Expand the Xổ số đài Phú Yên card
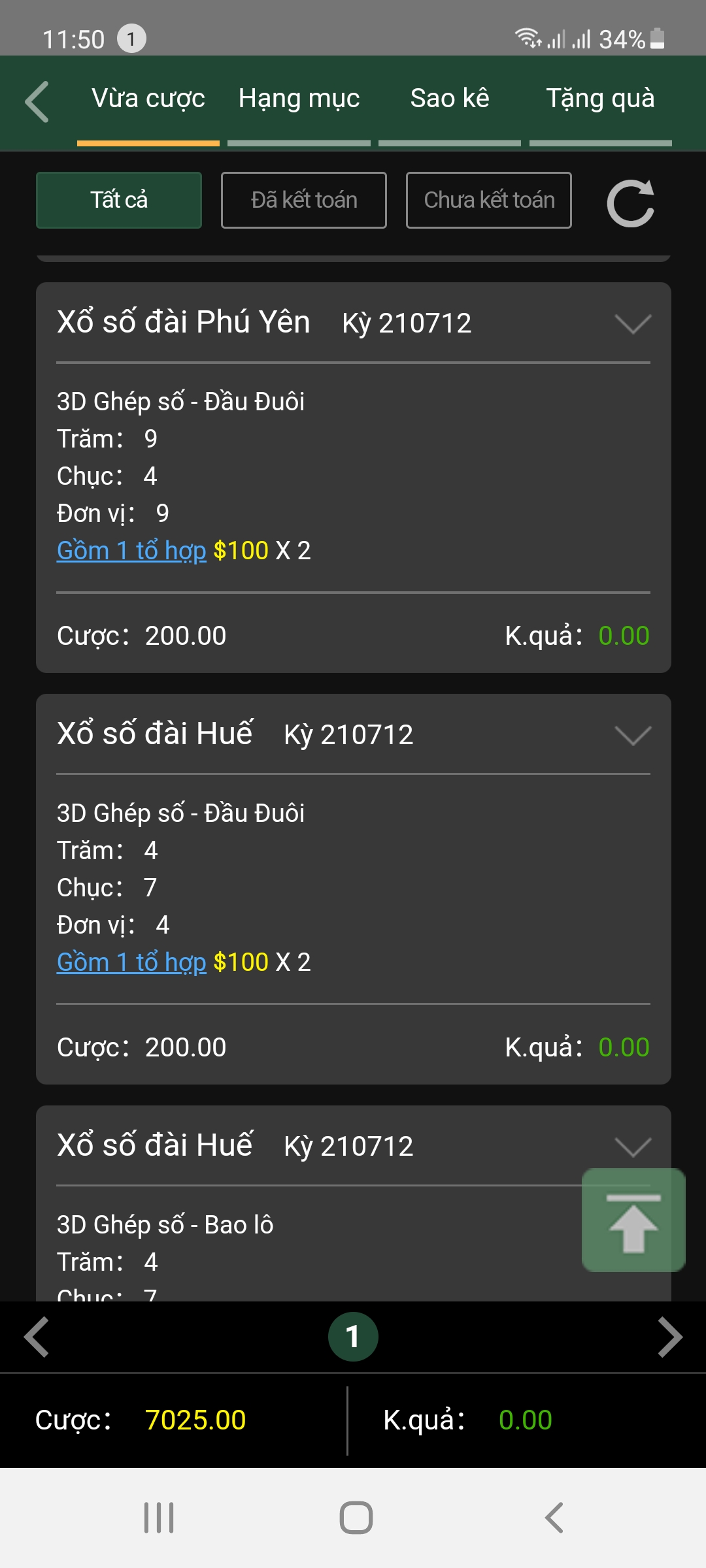Image resolution: width=706 pixels, height=1568 pixels. coord(633,323)
